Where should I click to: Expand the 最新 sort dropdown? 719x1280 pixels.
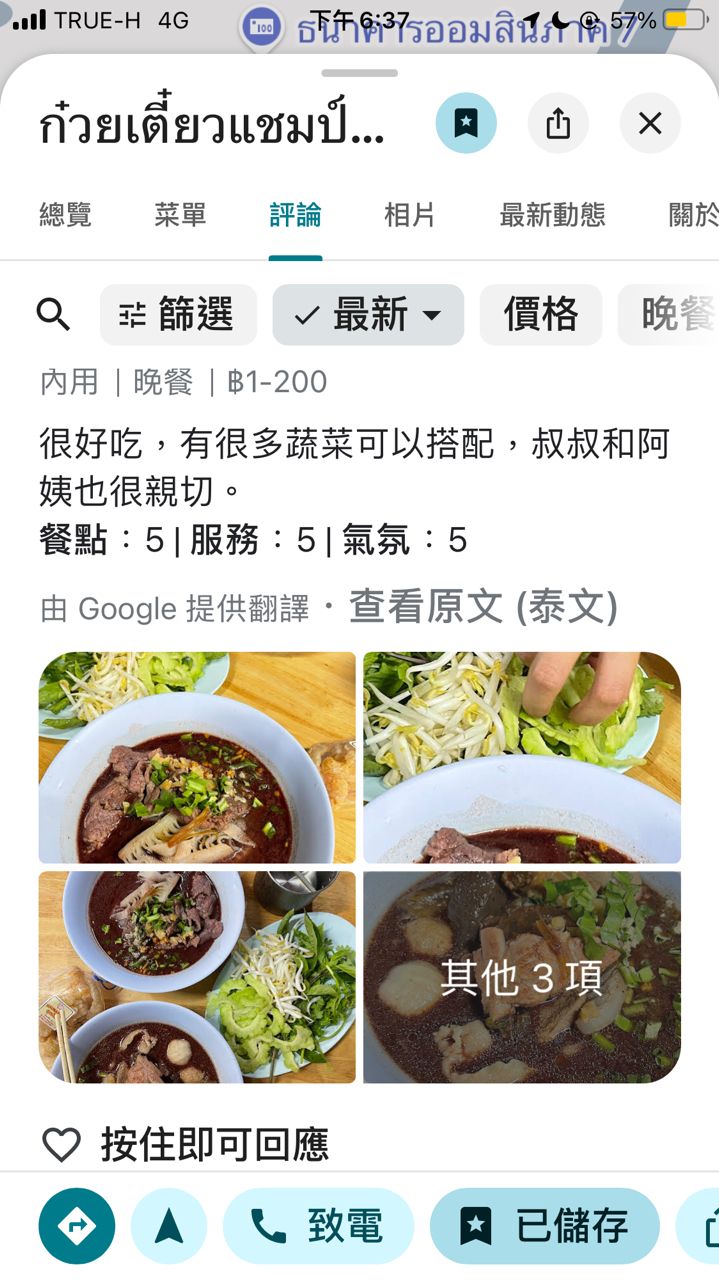click(368, 315)
